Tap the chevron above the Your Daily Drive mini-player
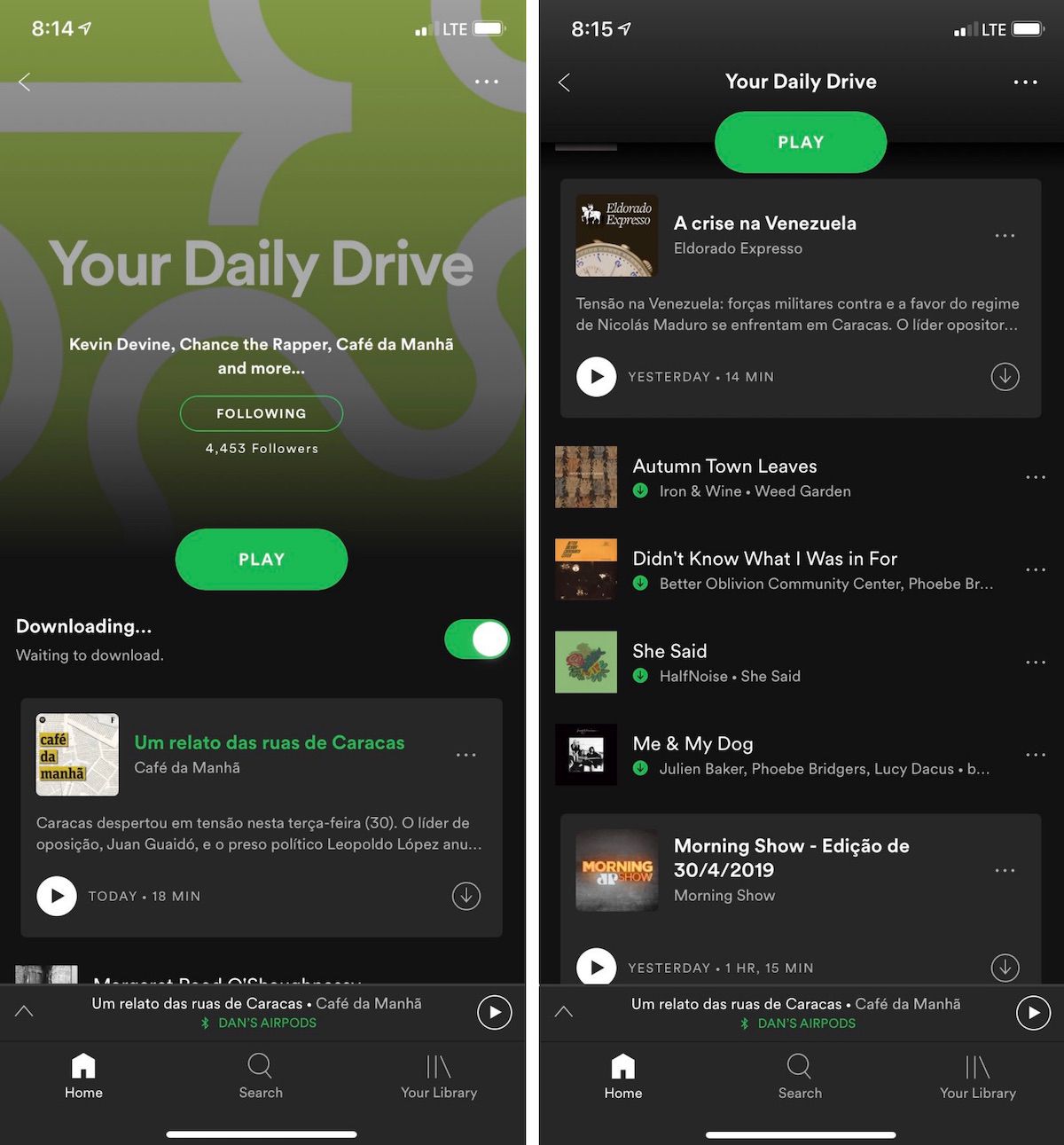Screen dimensions: 1064x1145 point(564,1010)
